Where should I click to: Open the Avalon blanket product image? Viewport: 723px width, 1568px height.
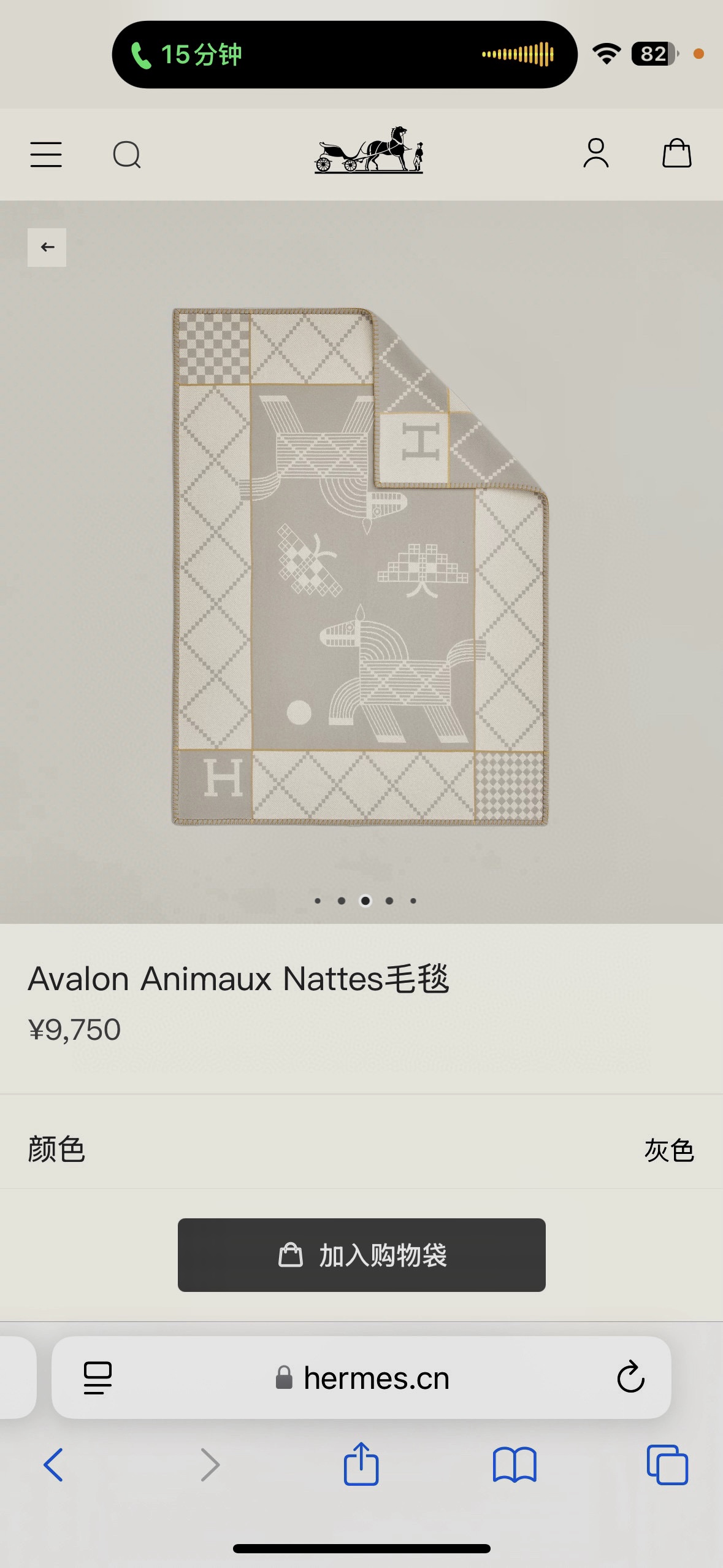361,566
